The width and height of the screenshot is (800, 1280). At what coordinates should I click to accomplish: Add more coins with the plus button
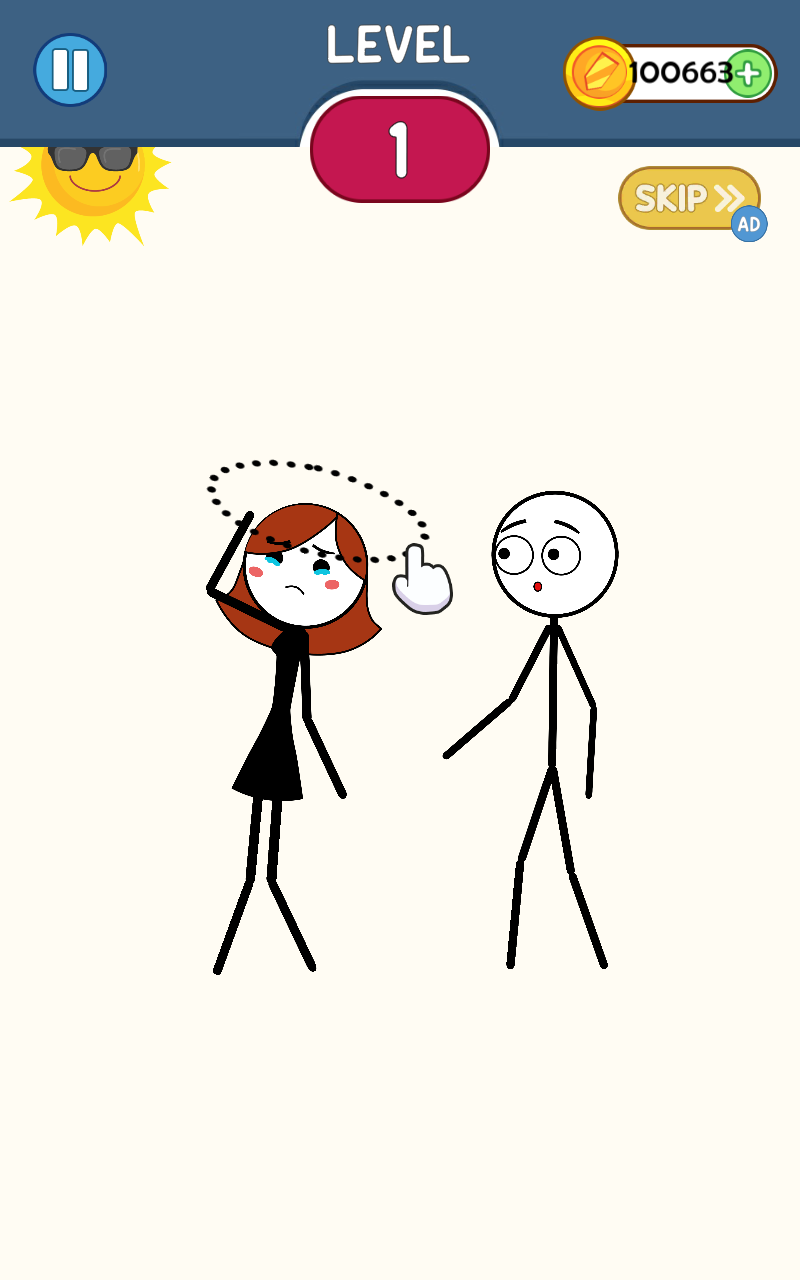click(747, 73)
